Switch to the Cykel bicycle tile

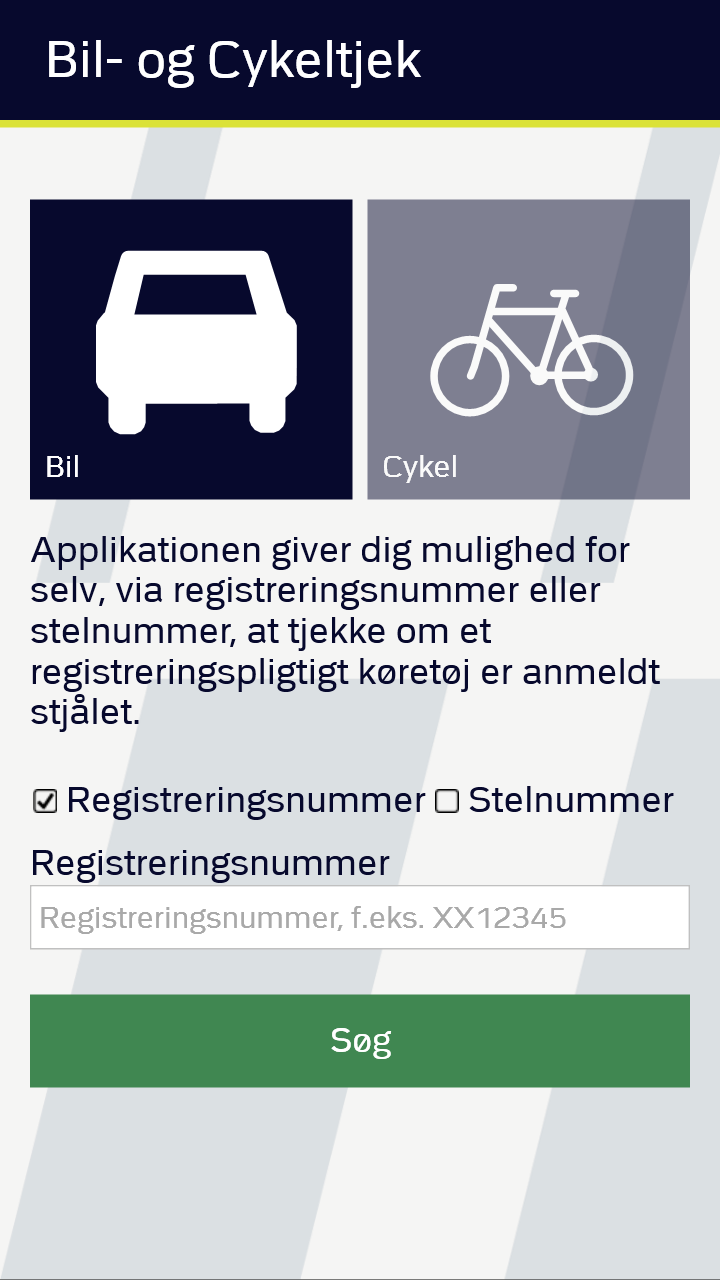[528, 349]
